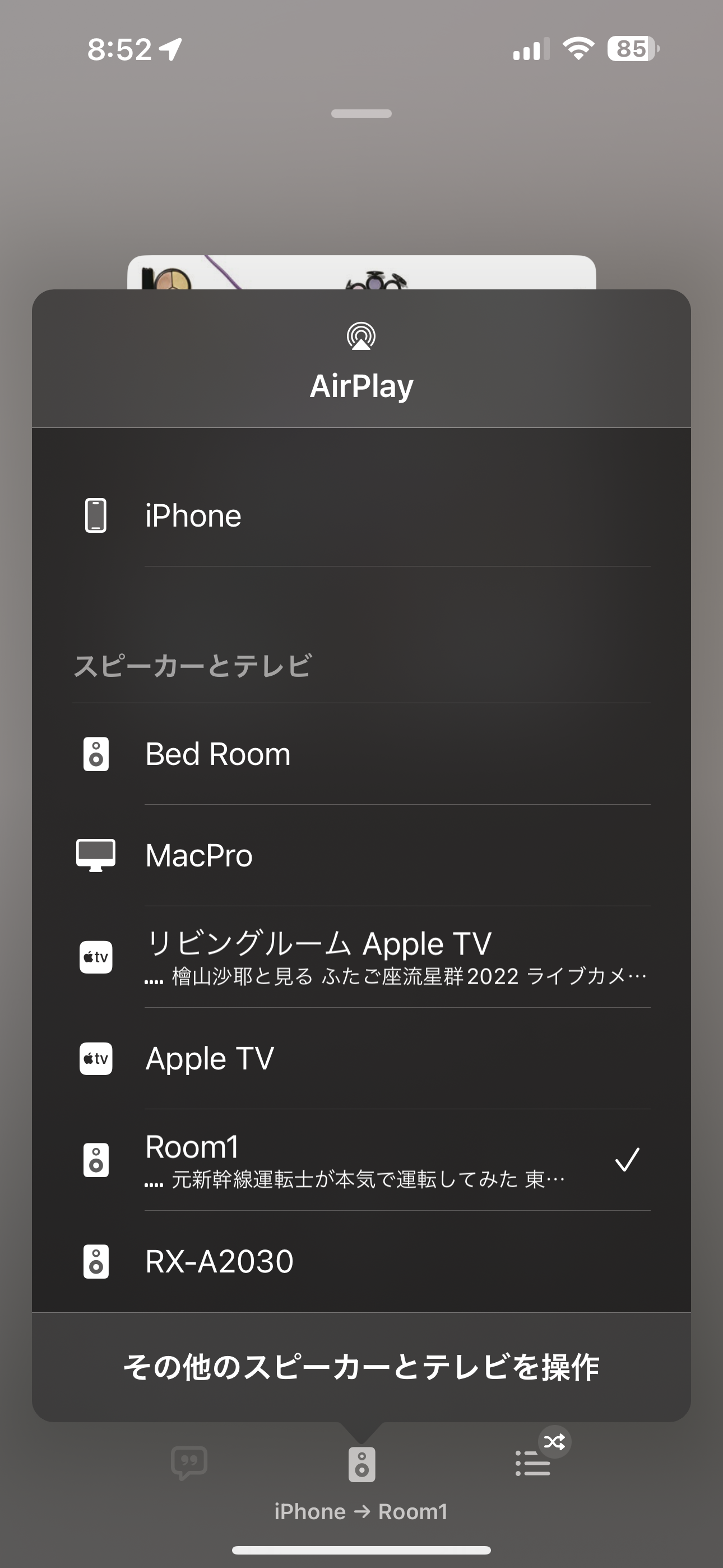The image size is (723, 1568).
Task: Select リビングルーム Apple TV
Action: pyautogui.click(x=361, y=956)
